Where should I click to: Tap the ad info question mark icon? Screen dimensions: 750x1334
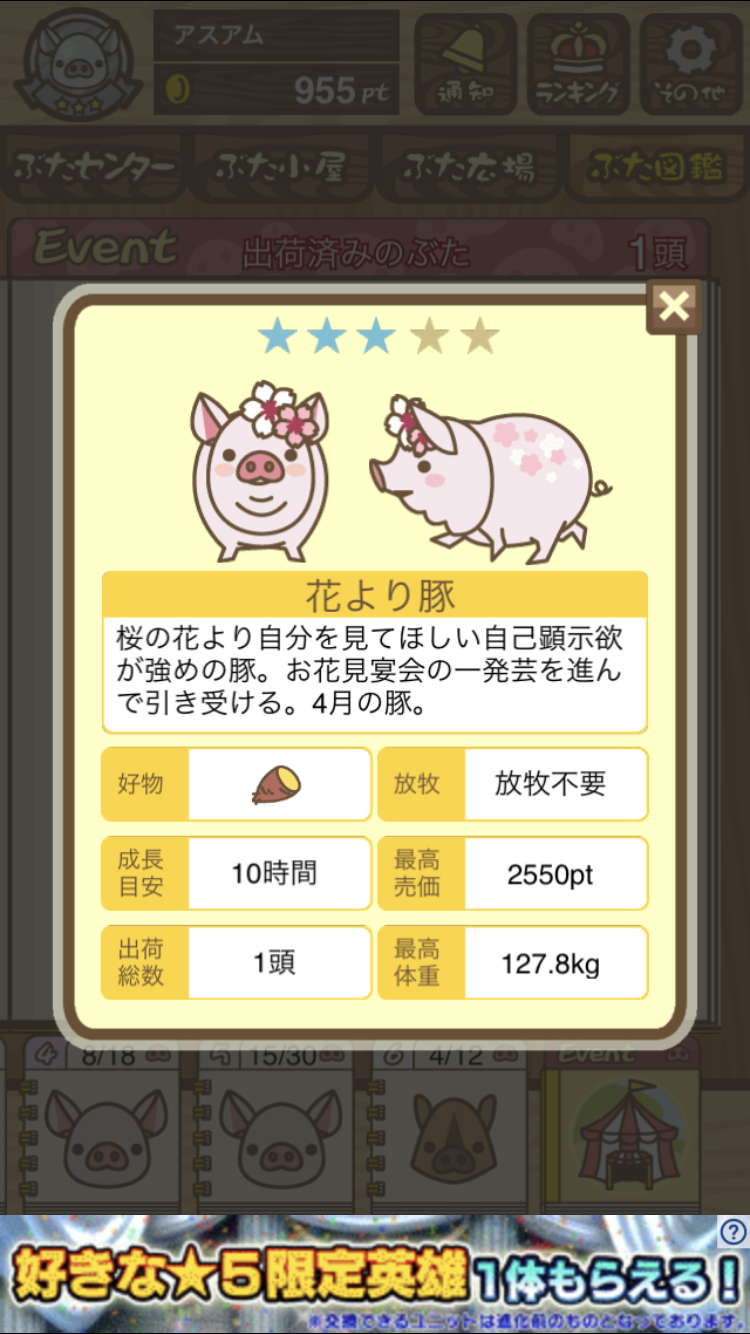click(733, 1231)
